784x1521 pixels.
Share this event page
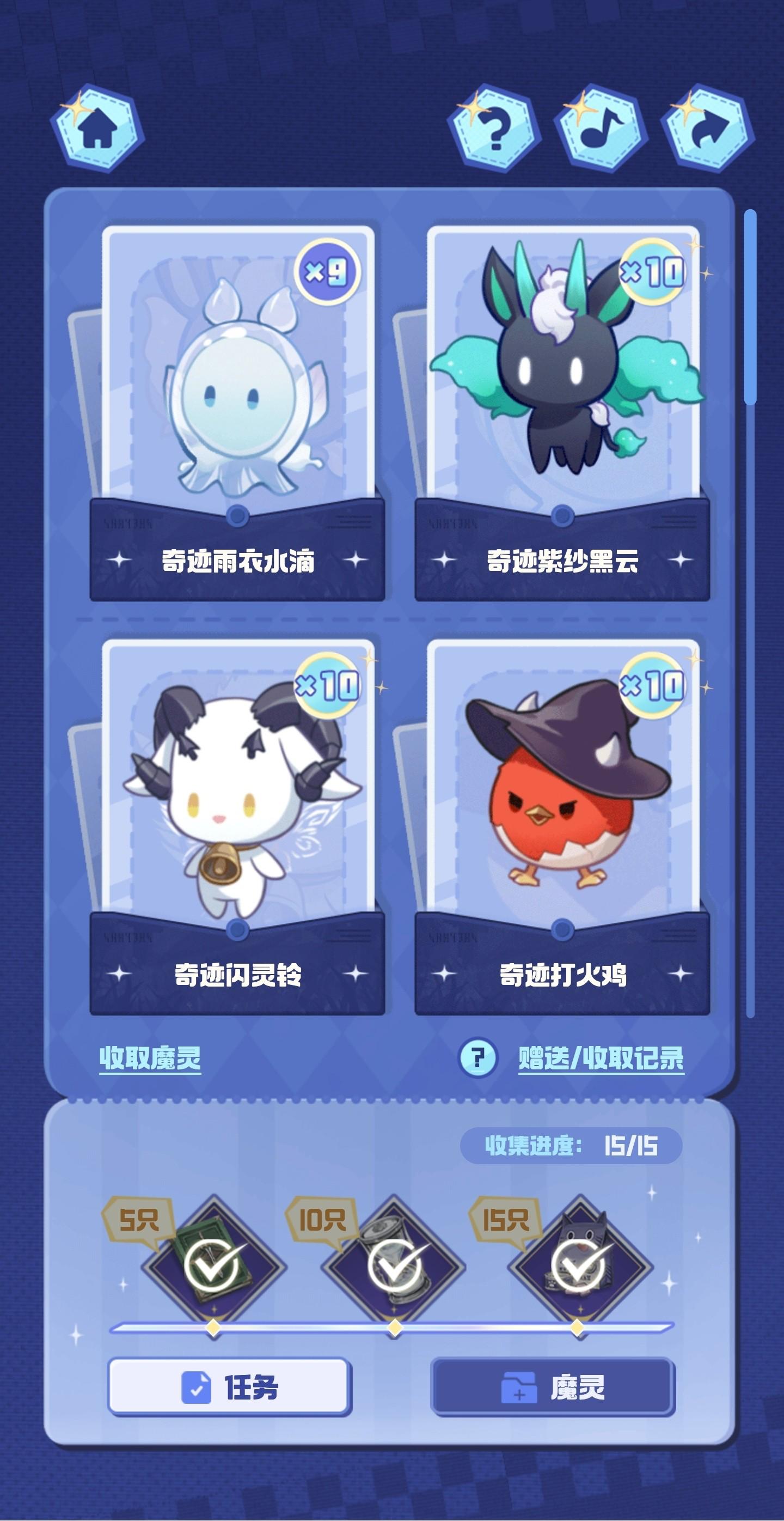tap(707, 129)
